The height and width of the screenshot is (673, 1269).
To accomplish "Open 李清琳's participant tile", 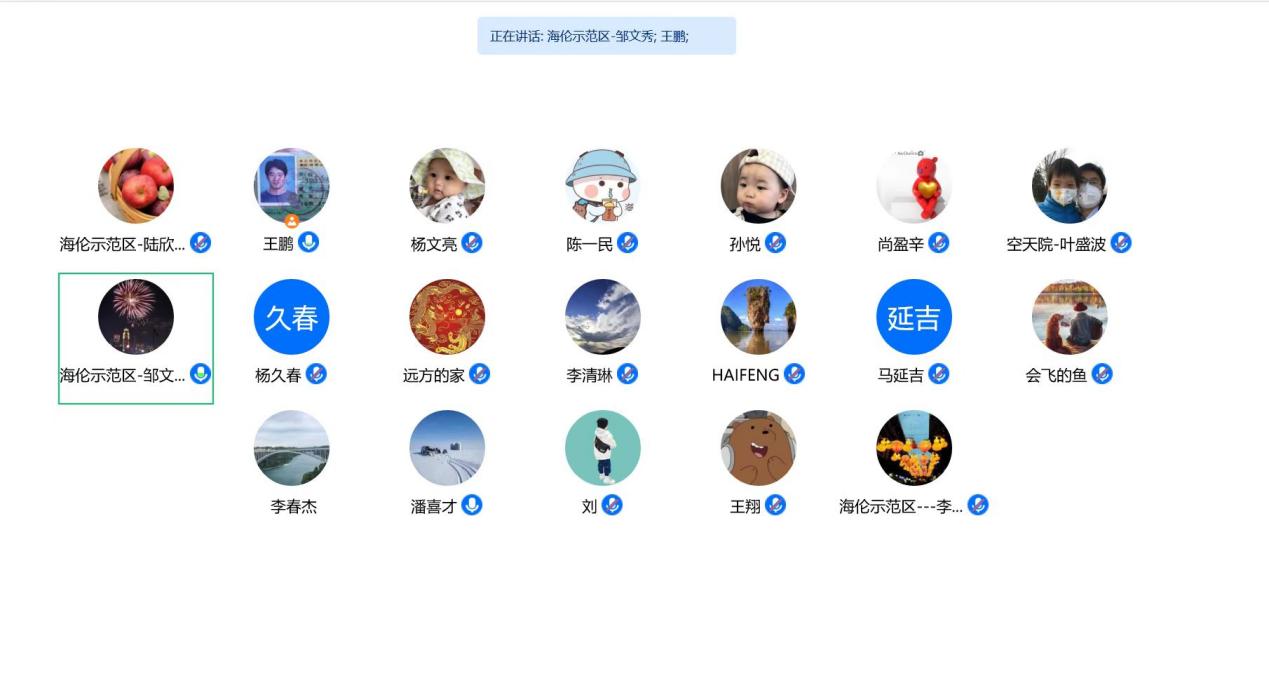I will click(x=602, y=317).
